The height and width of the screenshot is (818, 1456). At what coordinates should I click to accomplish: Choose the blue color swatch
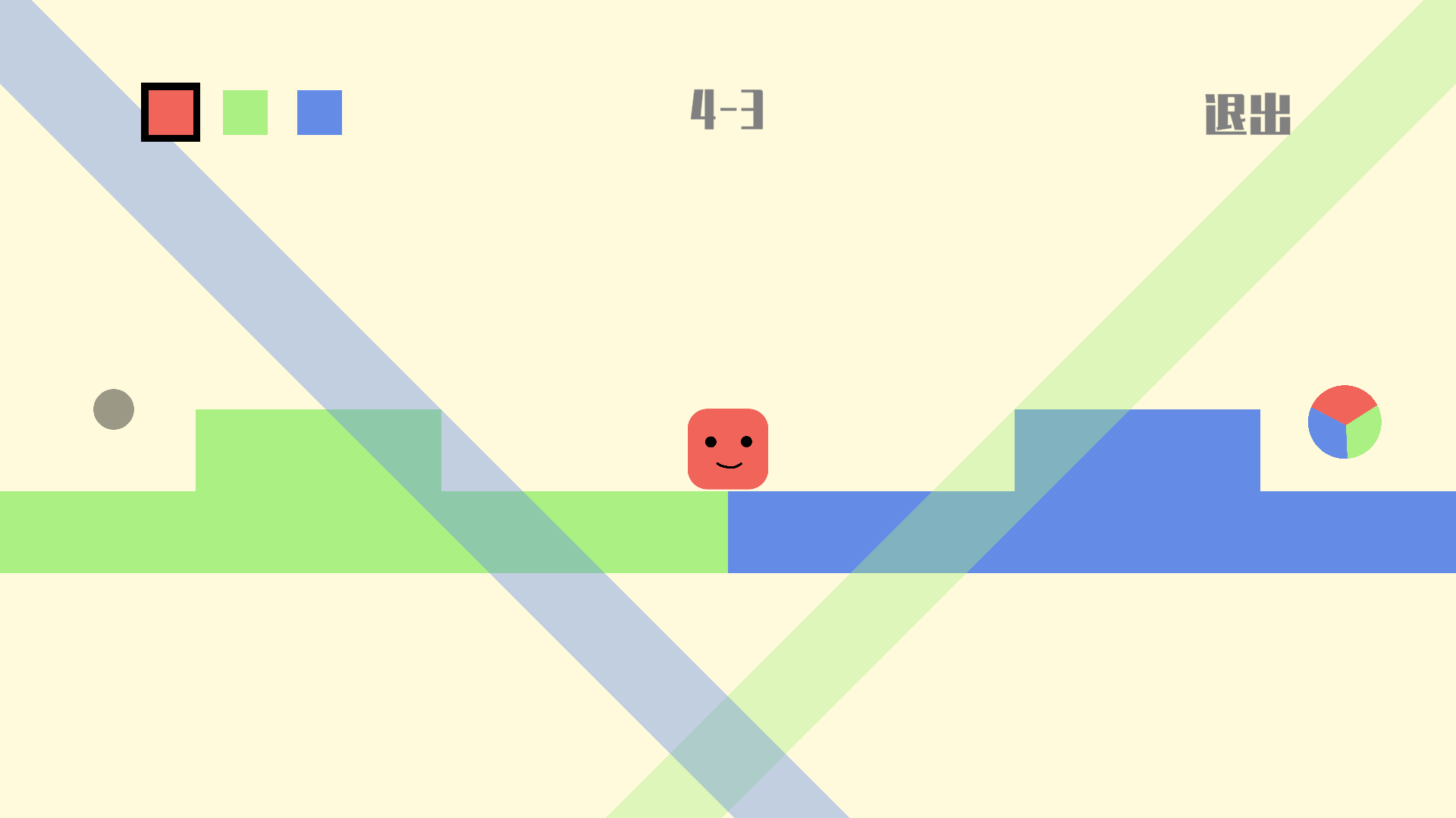pyautogui.click(x=319, y=112)
